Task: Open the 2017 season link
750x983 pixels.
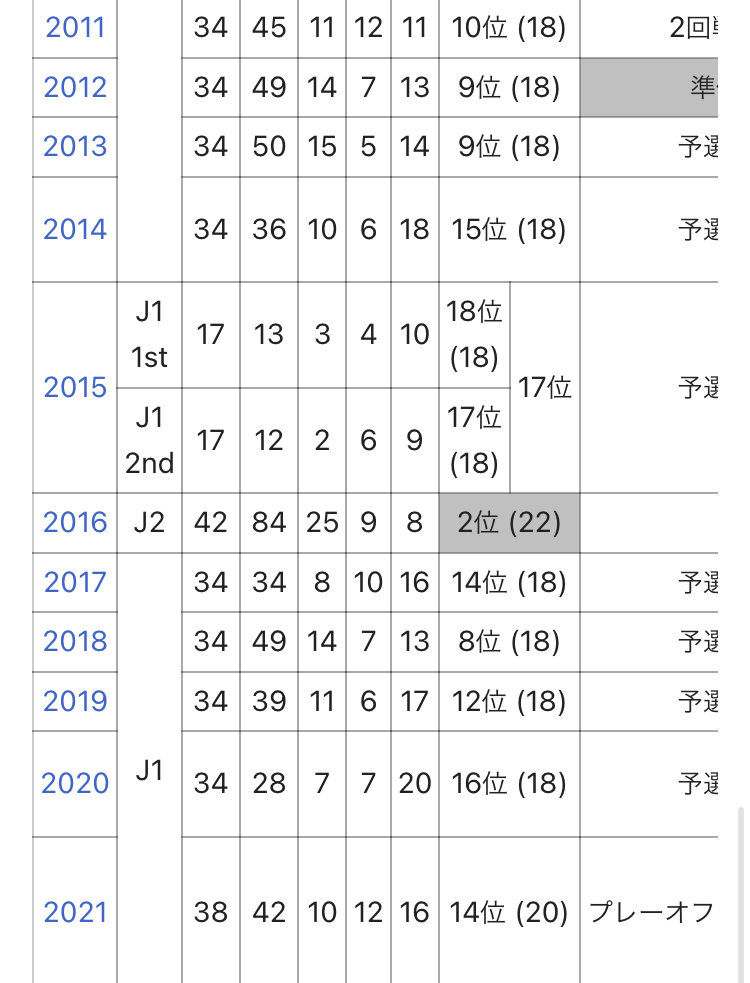Action: 75,582
